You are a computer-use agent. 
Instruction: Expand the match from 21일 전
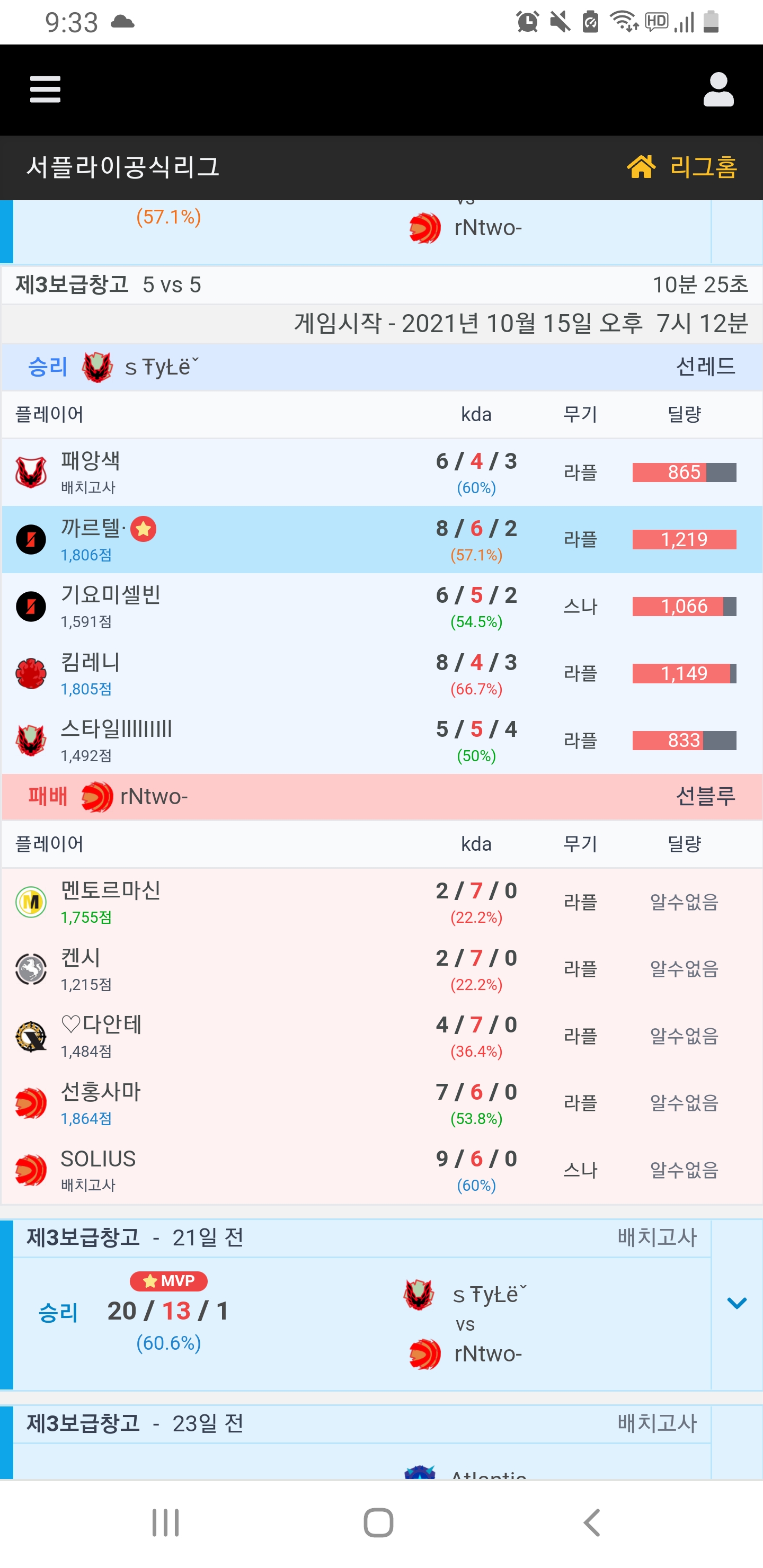736,1303
